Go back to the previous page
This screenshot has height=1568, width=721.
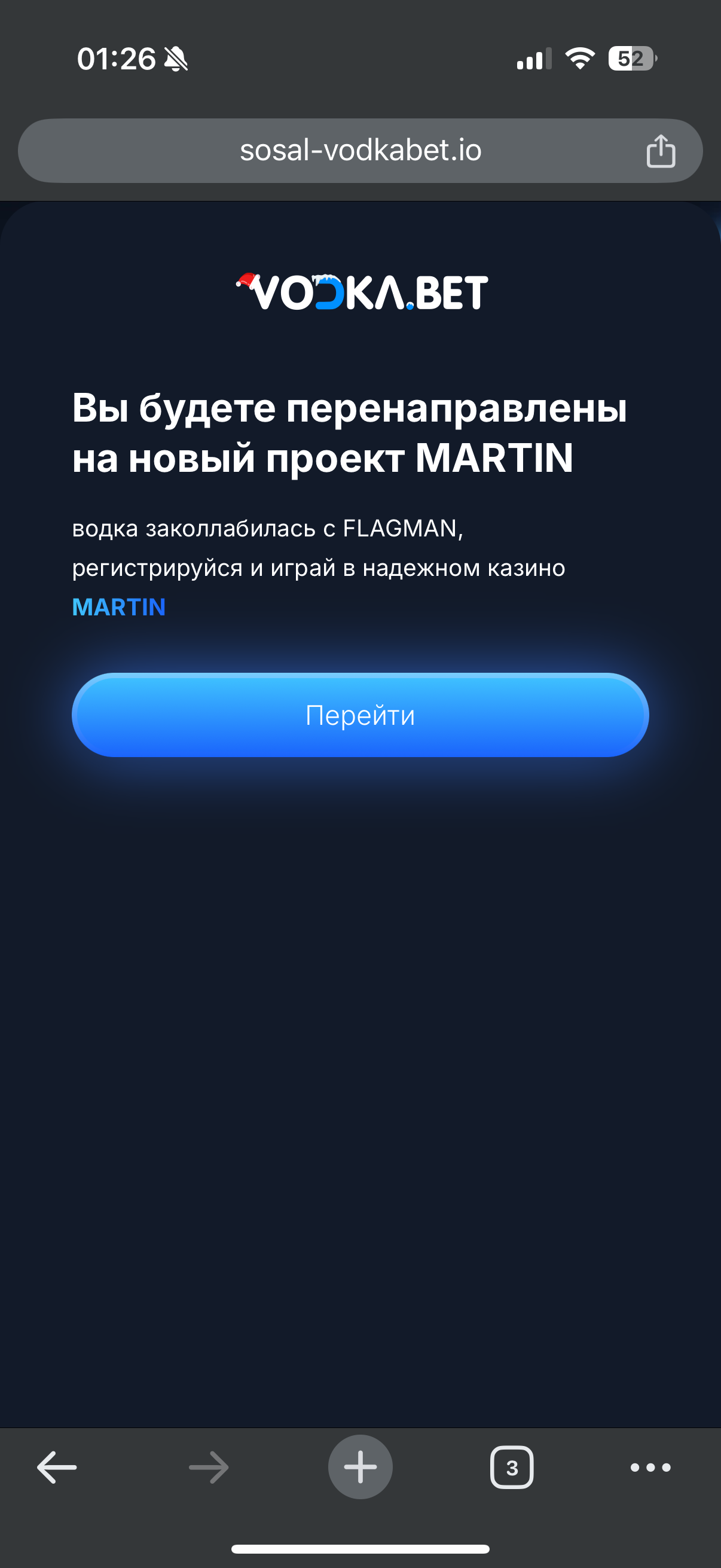click(57, 1467)
